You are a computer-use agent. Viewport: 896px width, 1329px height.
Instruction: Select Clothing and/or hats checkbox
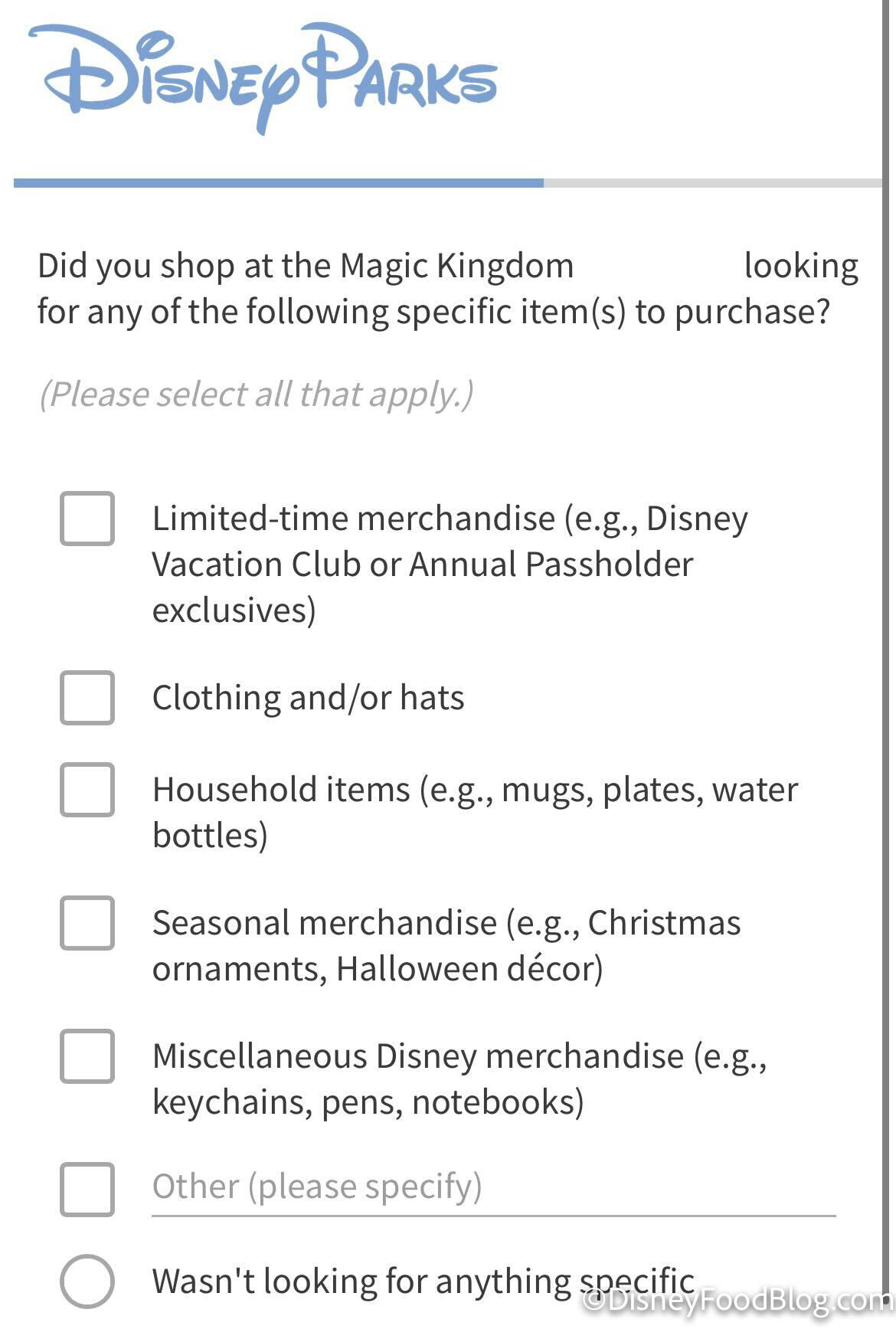87,698
